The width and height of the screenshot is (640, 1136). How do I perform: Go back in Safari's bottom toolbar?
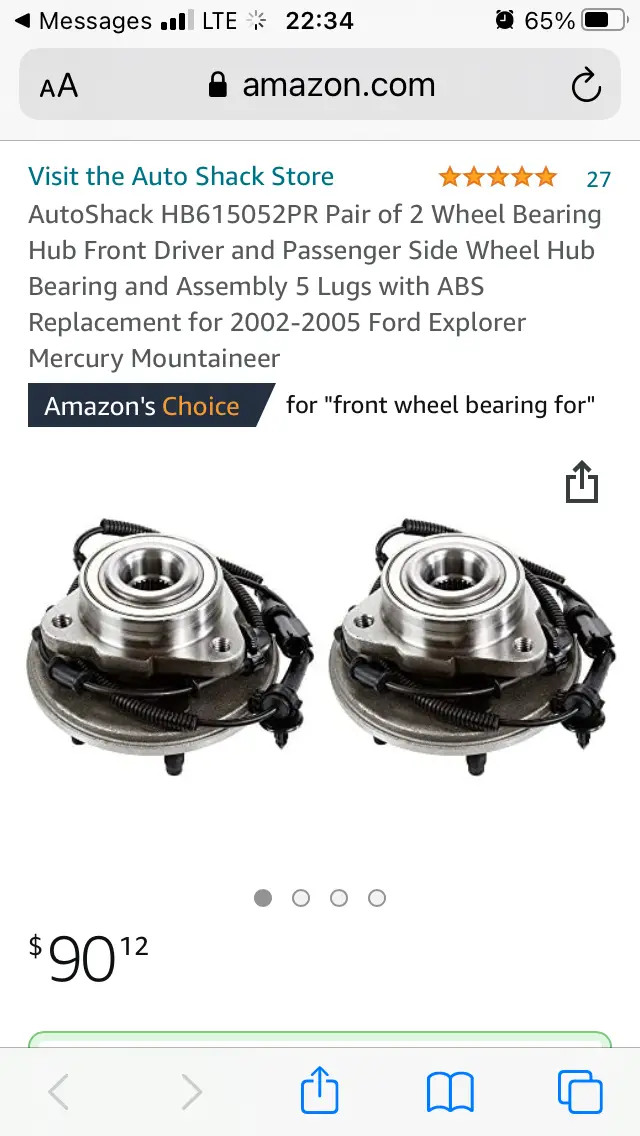coord(59,1091)
